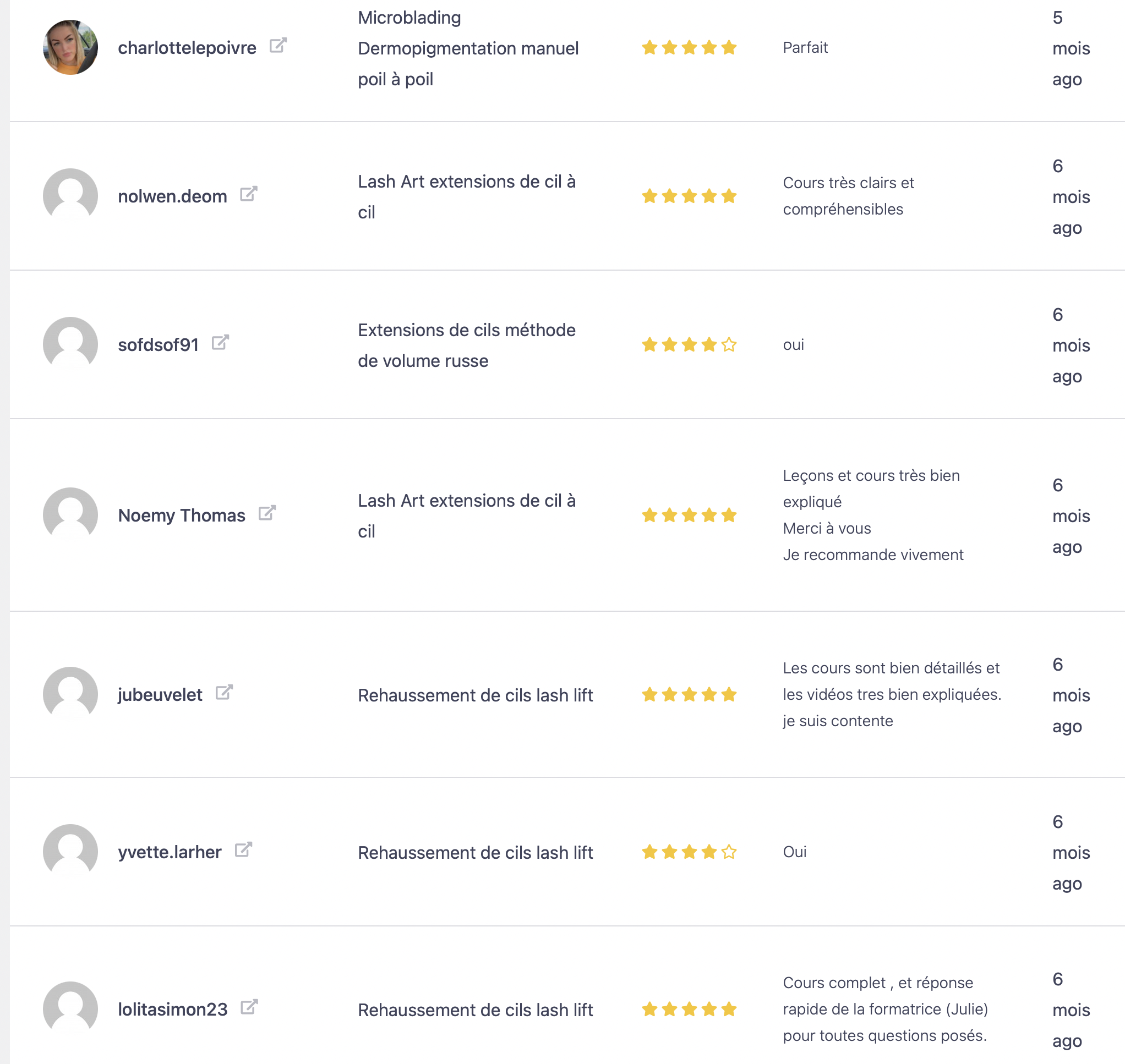View charlottelepoivre's user profile
The height and width of the screenshot is (1064, 1125).
(x=187, y=48)
